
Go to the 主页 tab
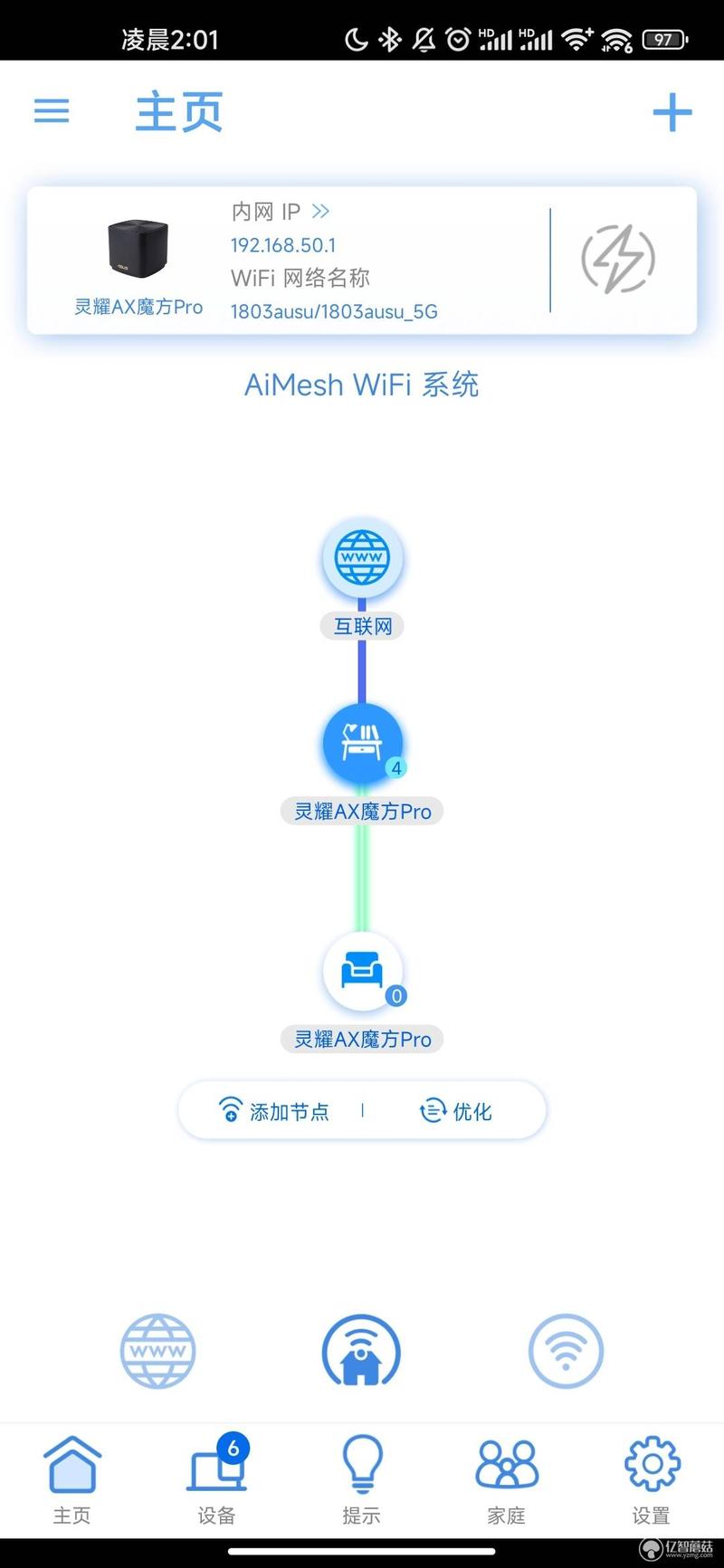(x=71, y=1478)
